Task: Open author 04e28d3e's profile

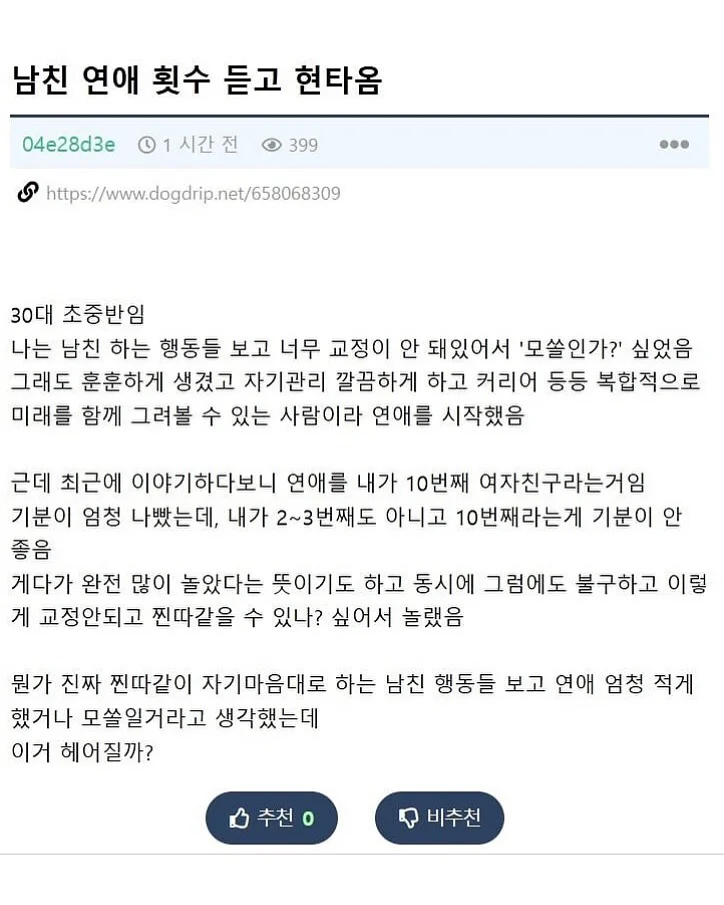Action: [68, 145]
